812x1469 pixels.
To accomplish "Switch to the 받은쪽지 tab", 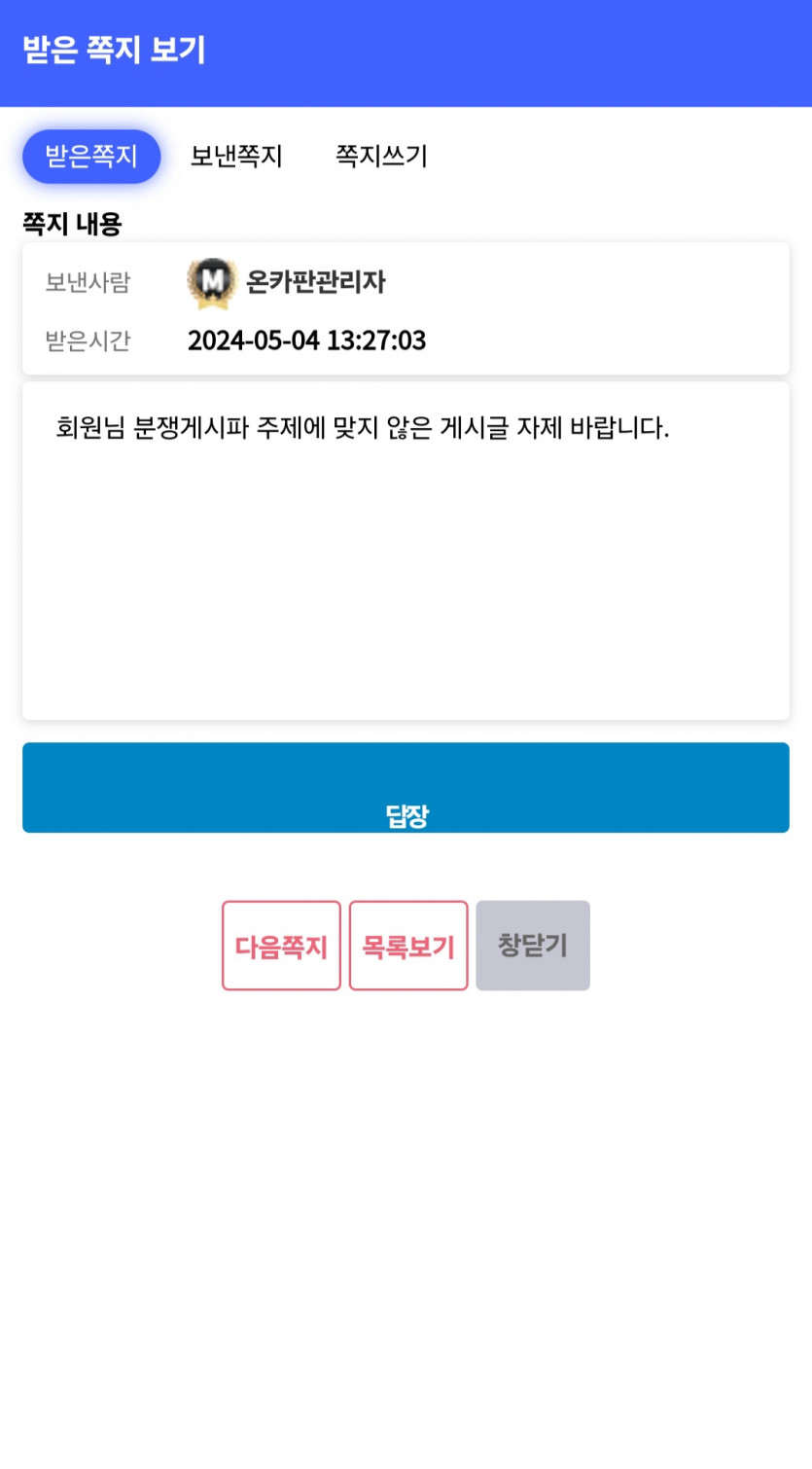I will click(x=91, y=157).
